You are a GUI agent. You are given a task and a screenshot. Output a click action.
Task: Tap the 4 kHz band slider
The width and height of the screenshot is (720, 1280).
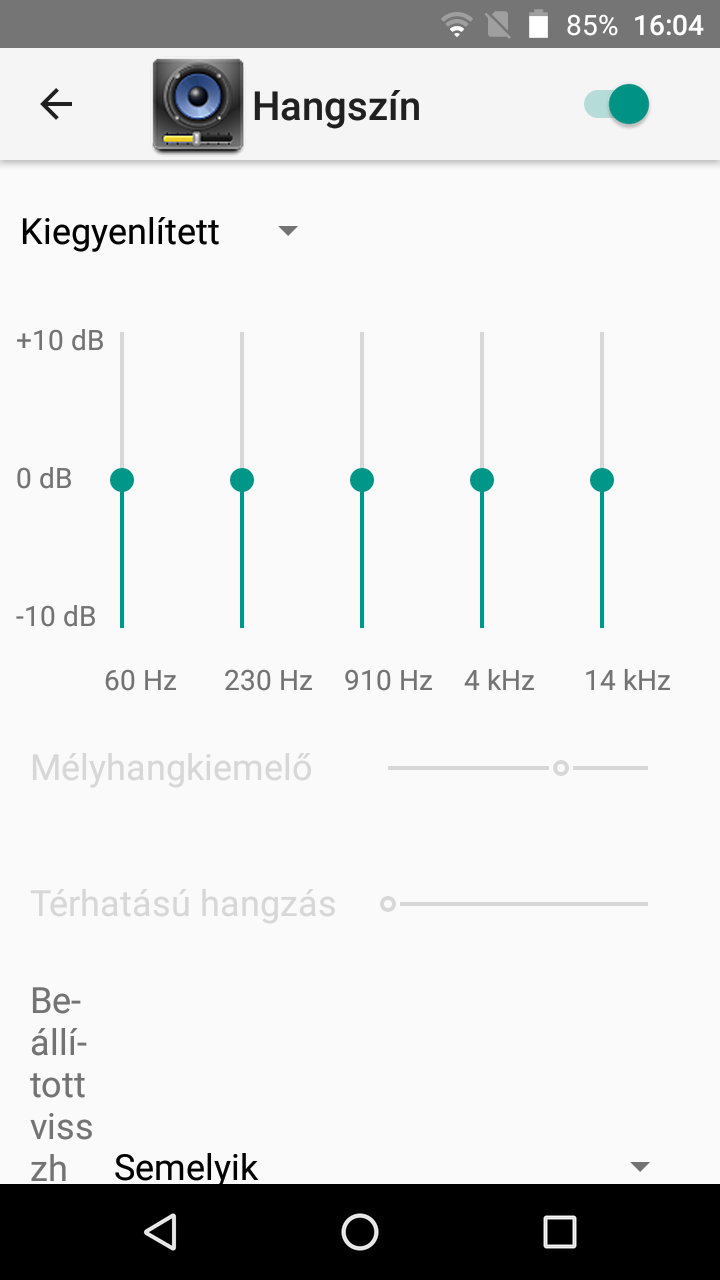pos(482,480)
